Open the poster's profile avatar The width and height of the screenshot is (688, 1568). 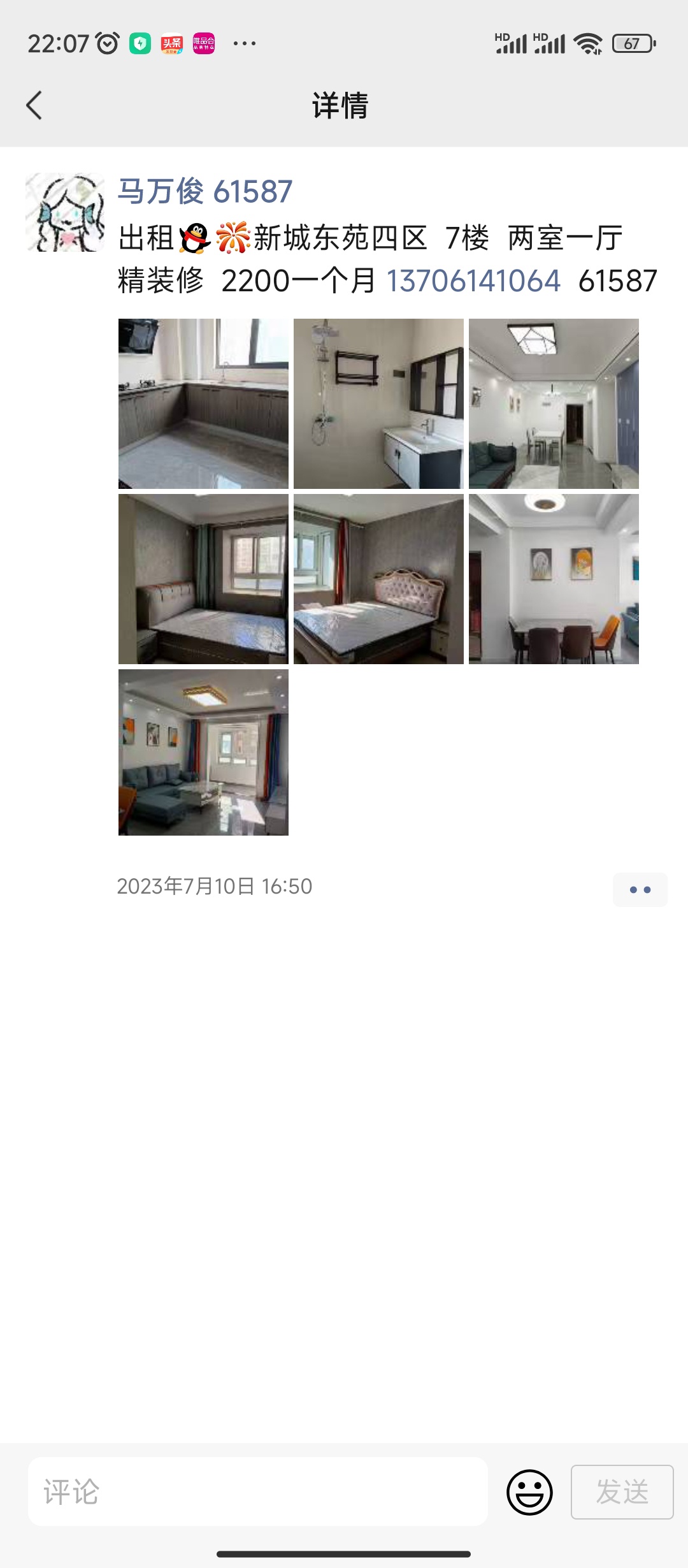pos(65,212)
